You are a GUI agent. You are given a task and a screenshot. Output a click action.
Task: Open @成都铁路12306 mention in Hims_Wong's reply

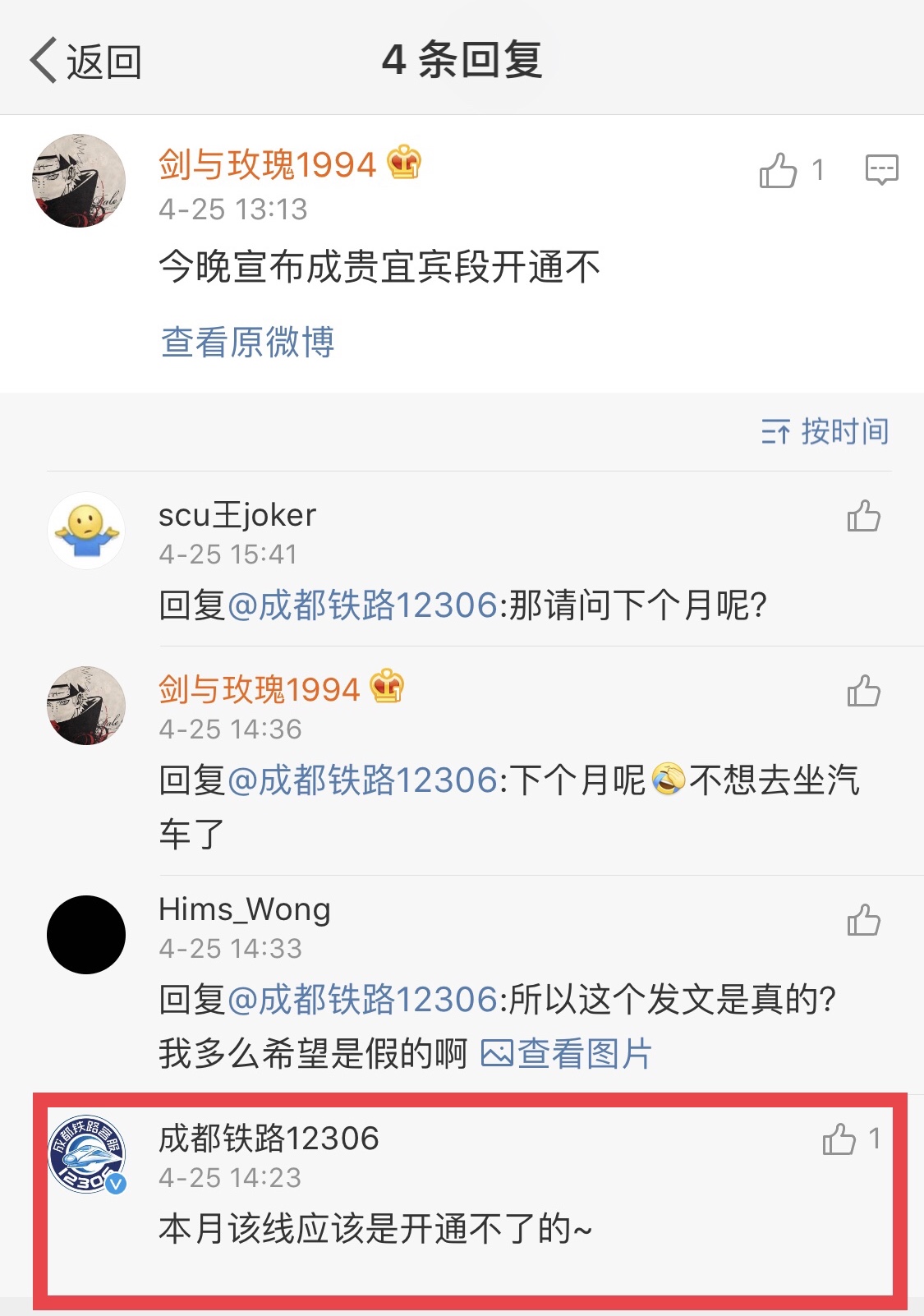362,1001
